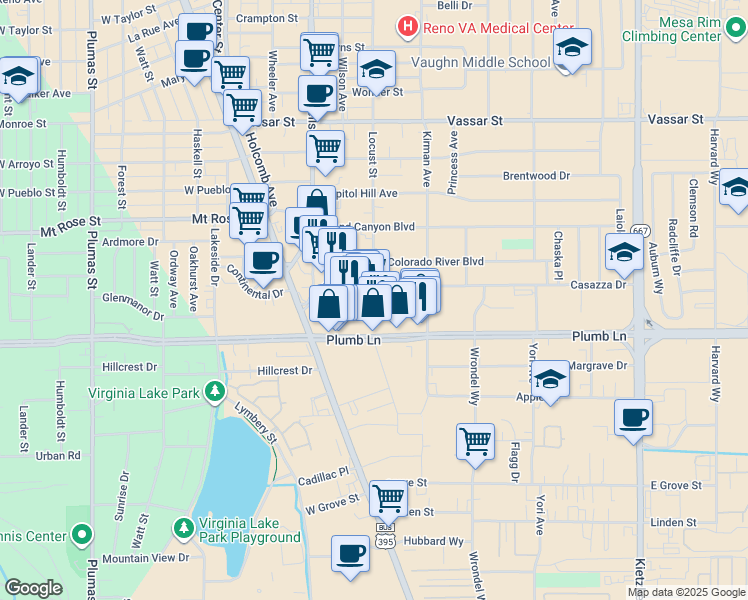This screenshot has height=600, width=748.
Task: Tap the Tennis Center marker
Action: pos(83,536)
